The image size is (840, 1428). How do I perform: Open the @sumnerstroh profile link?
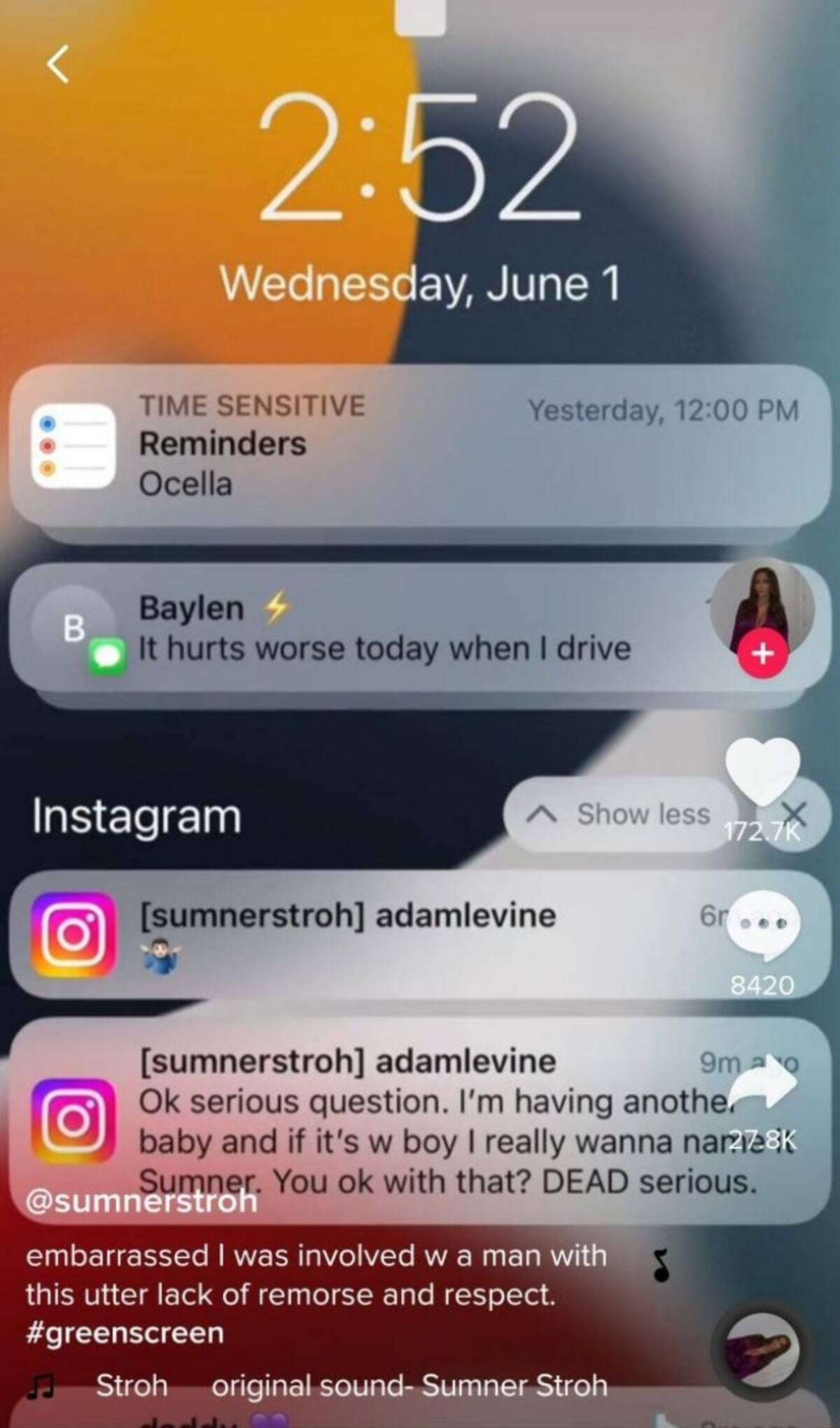[142, 1202]
